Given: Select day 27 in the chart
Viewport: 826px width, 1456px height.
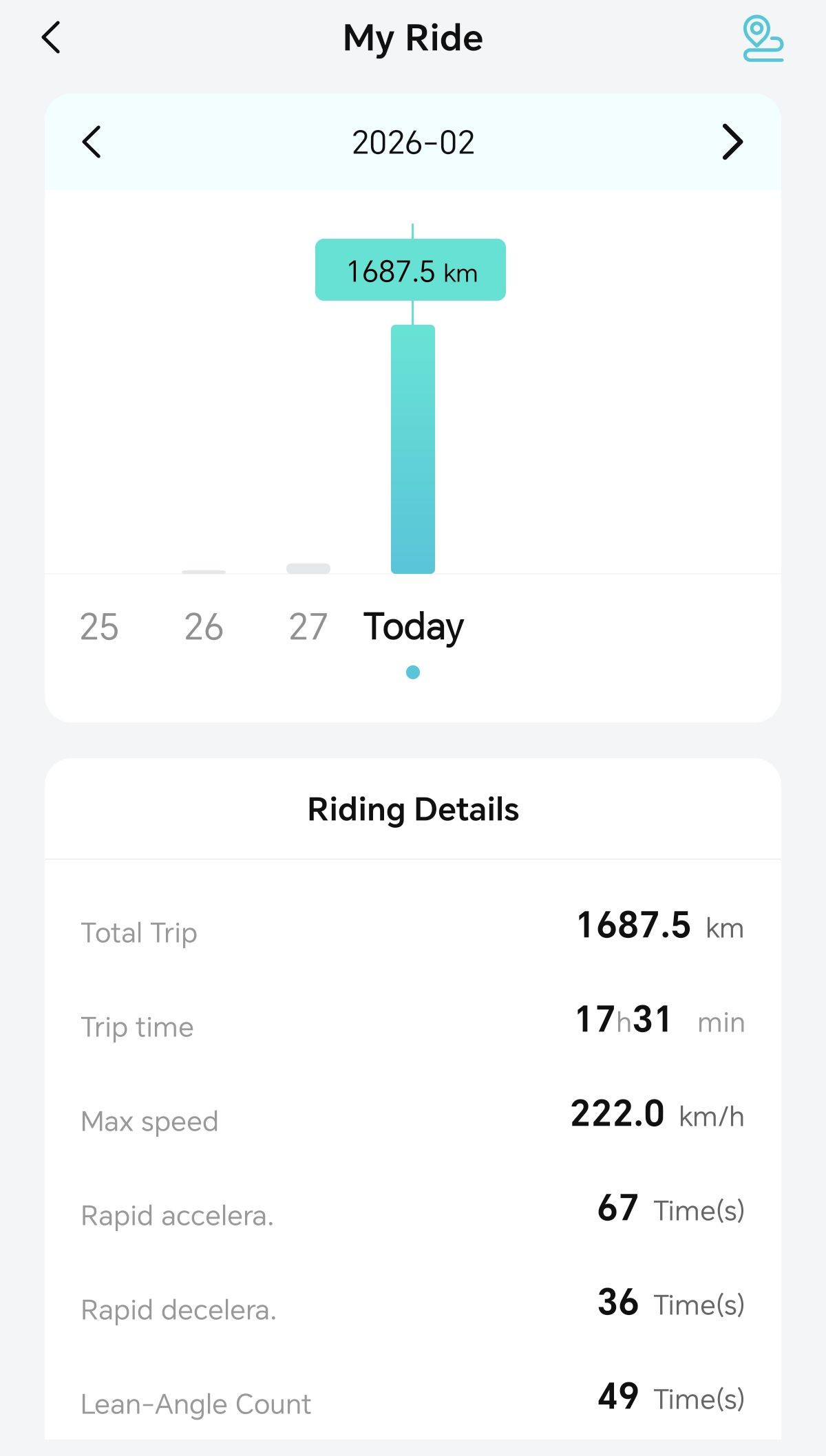Looking at the screenshot, I should tap(308, 627).
